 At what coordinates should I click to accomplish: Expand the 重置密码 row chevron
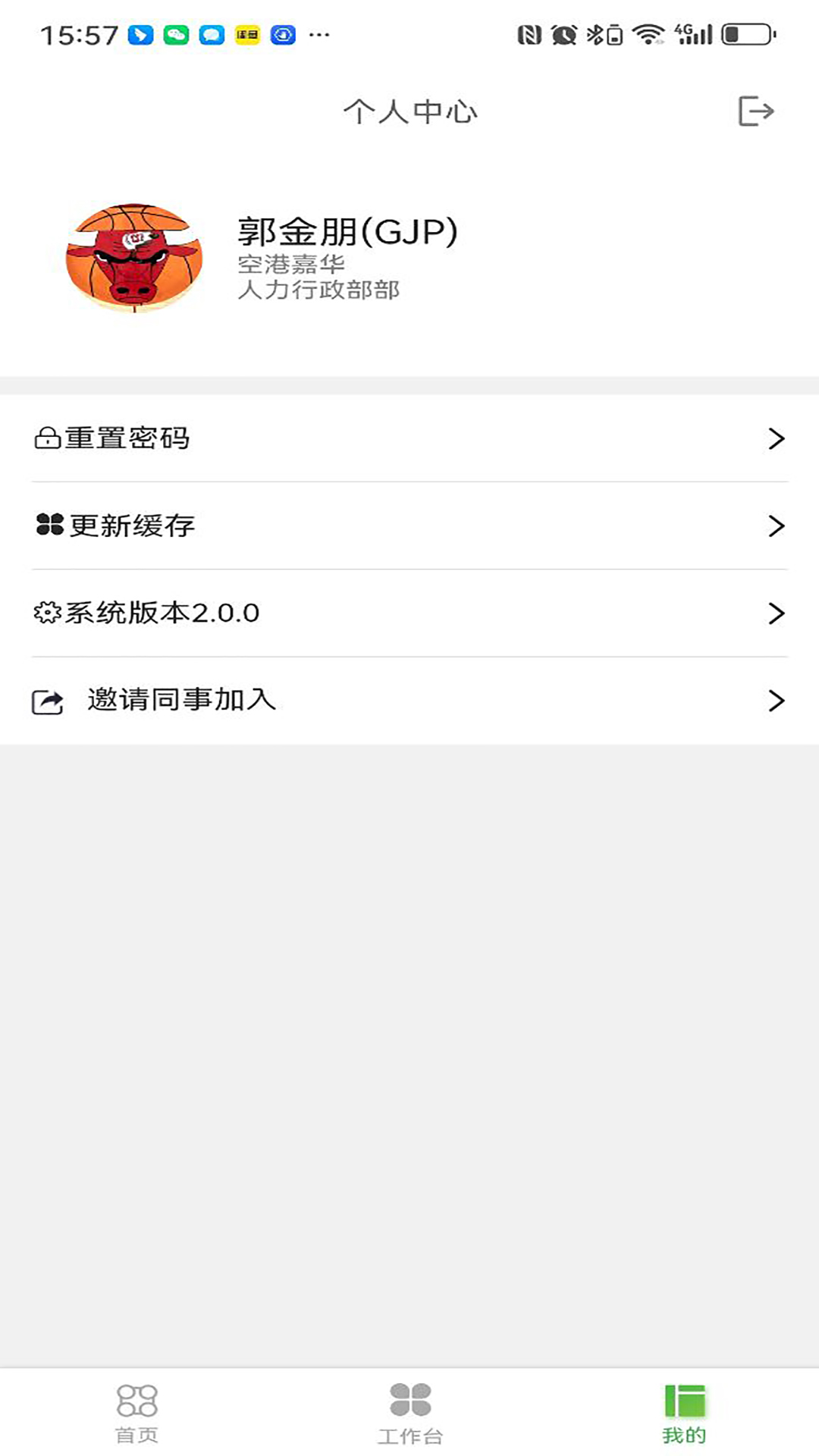[775, 438]
